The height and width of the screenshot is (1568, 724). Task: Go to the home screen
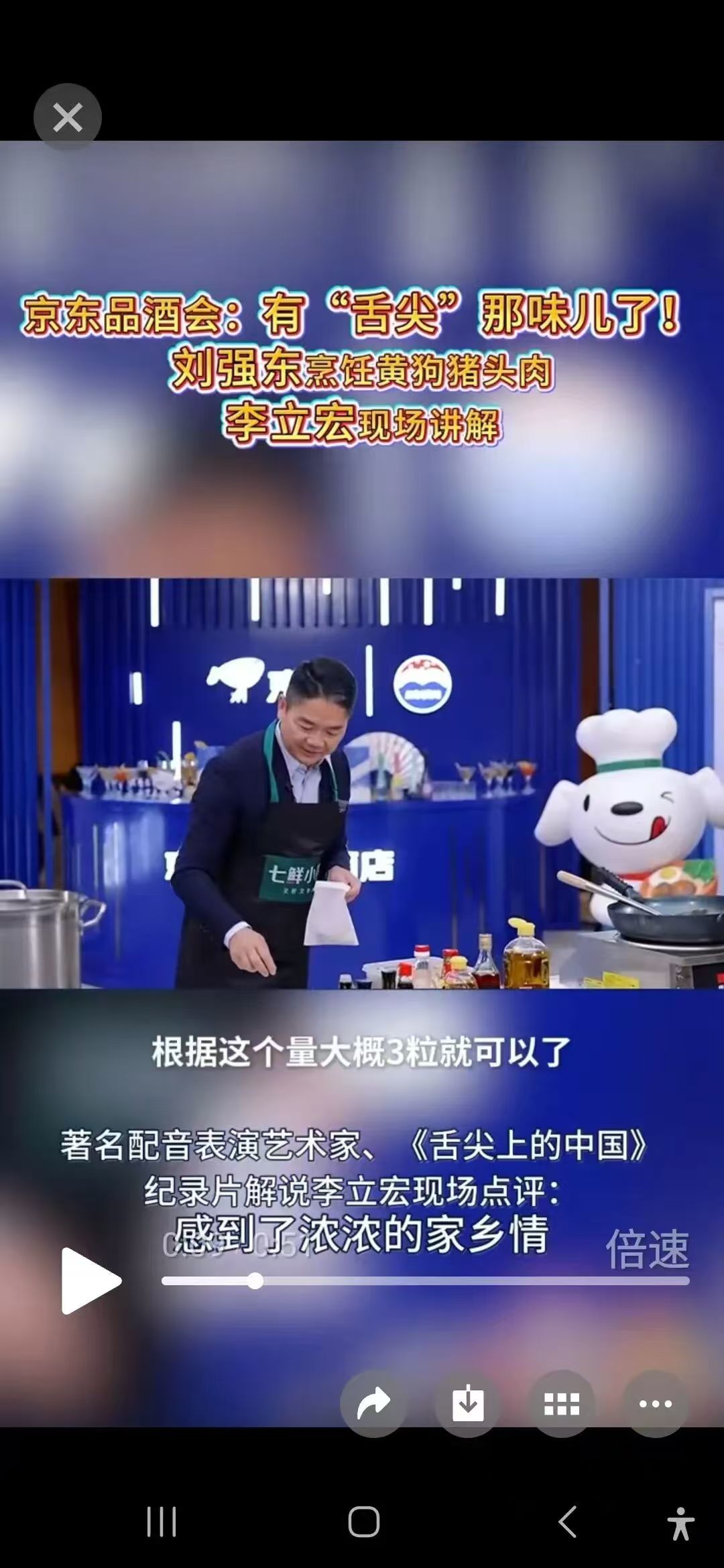coord(364,1521)
